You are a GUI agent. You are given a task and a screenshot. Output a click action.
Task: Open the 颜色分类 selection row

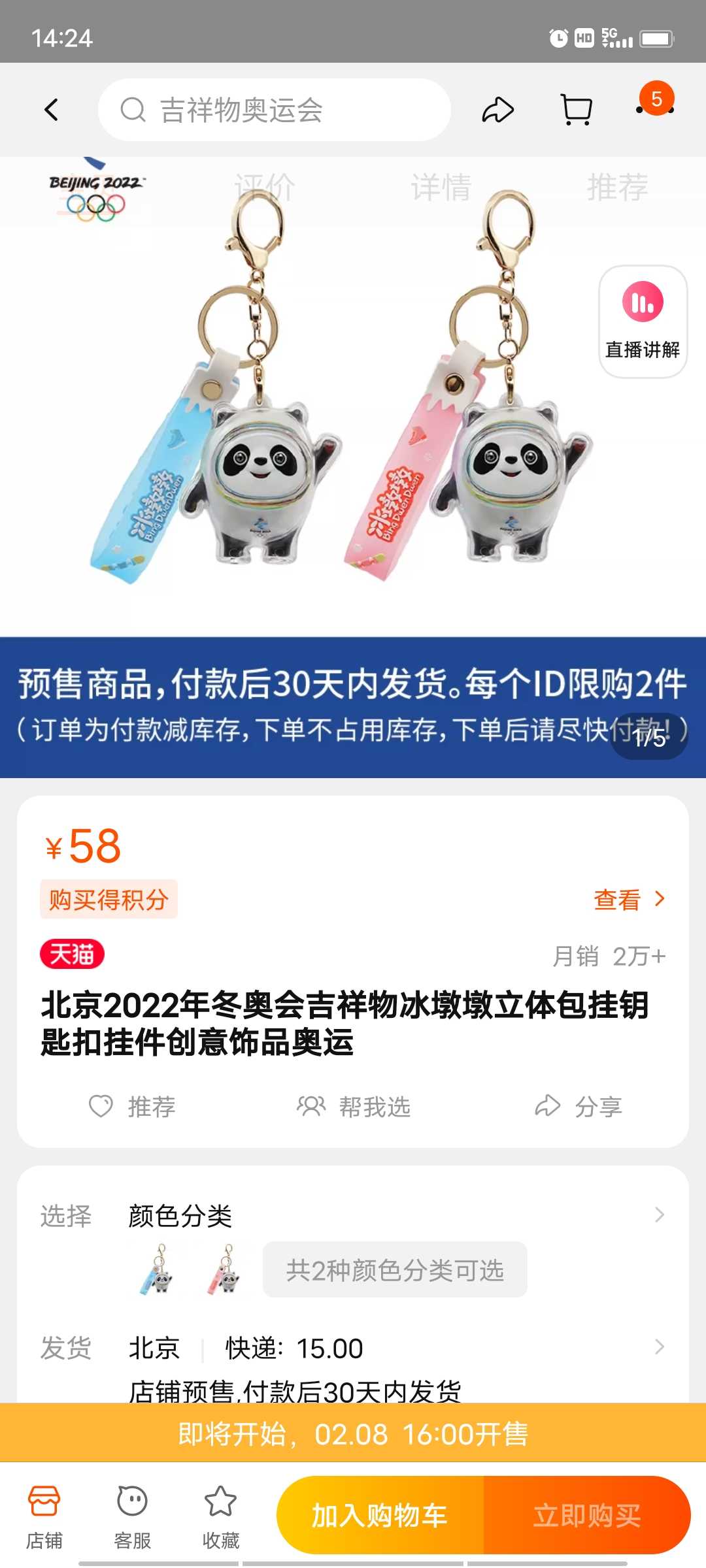353,1216
